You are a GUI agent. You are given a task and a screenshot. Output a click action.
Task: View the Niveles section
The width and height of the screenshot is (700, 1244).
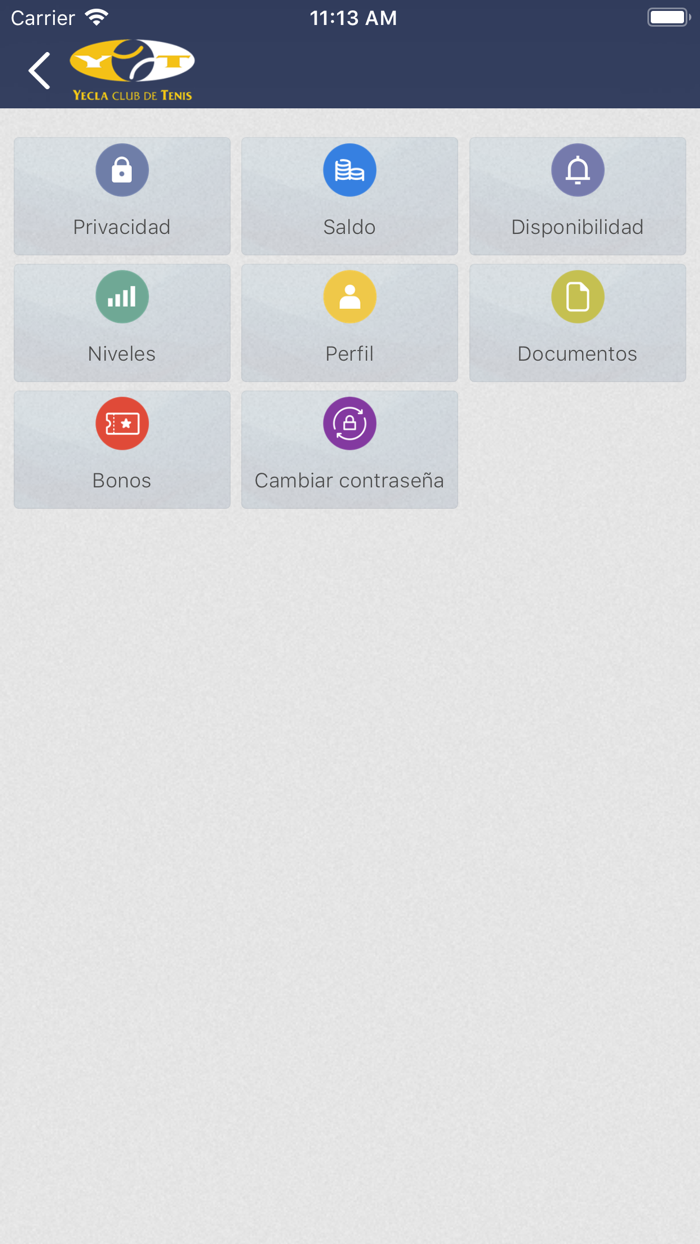tap(122, 323)
